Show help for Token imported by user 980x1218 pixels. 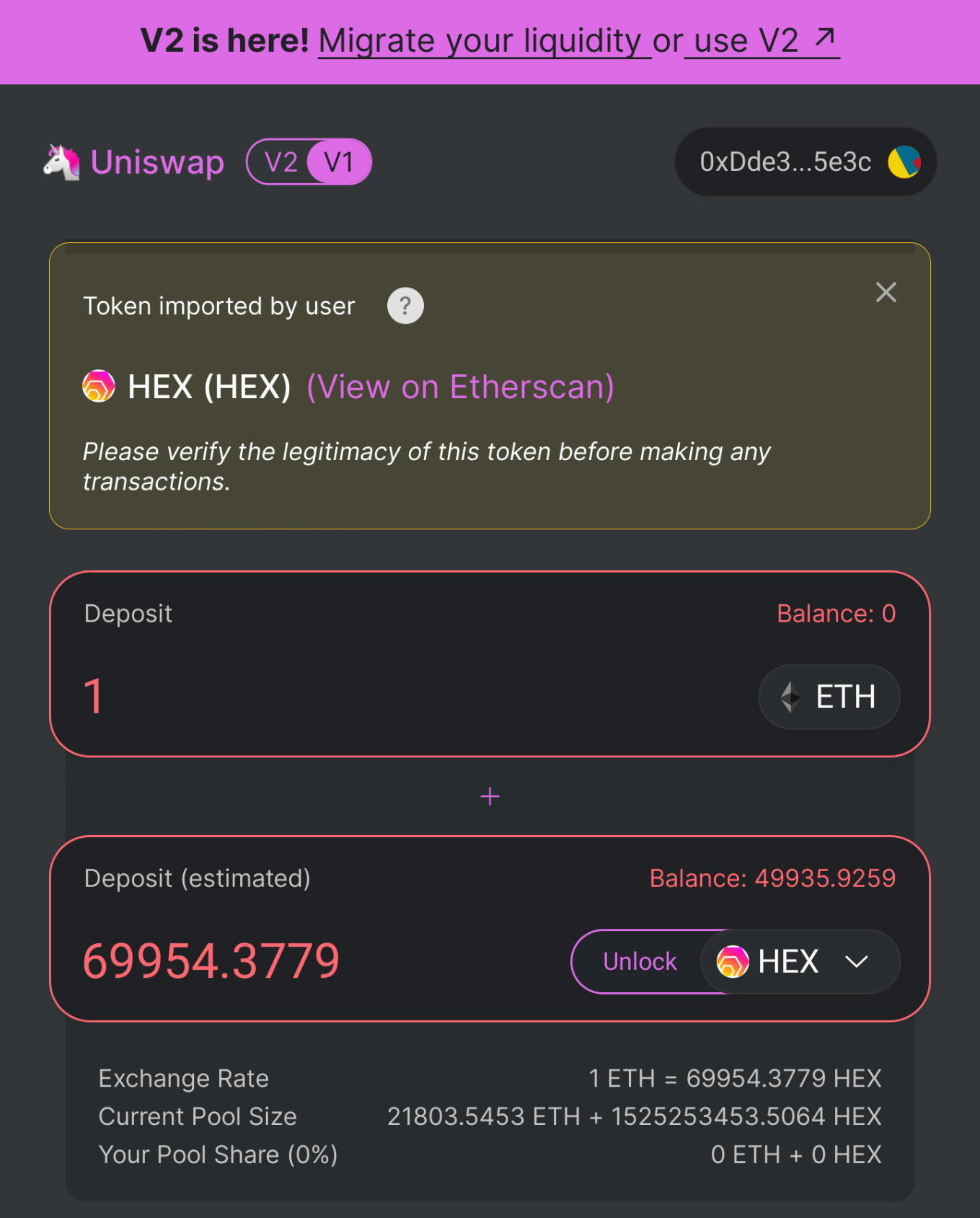405,306
